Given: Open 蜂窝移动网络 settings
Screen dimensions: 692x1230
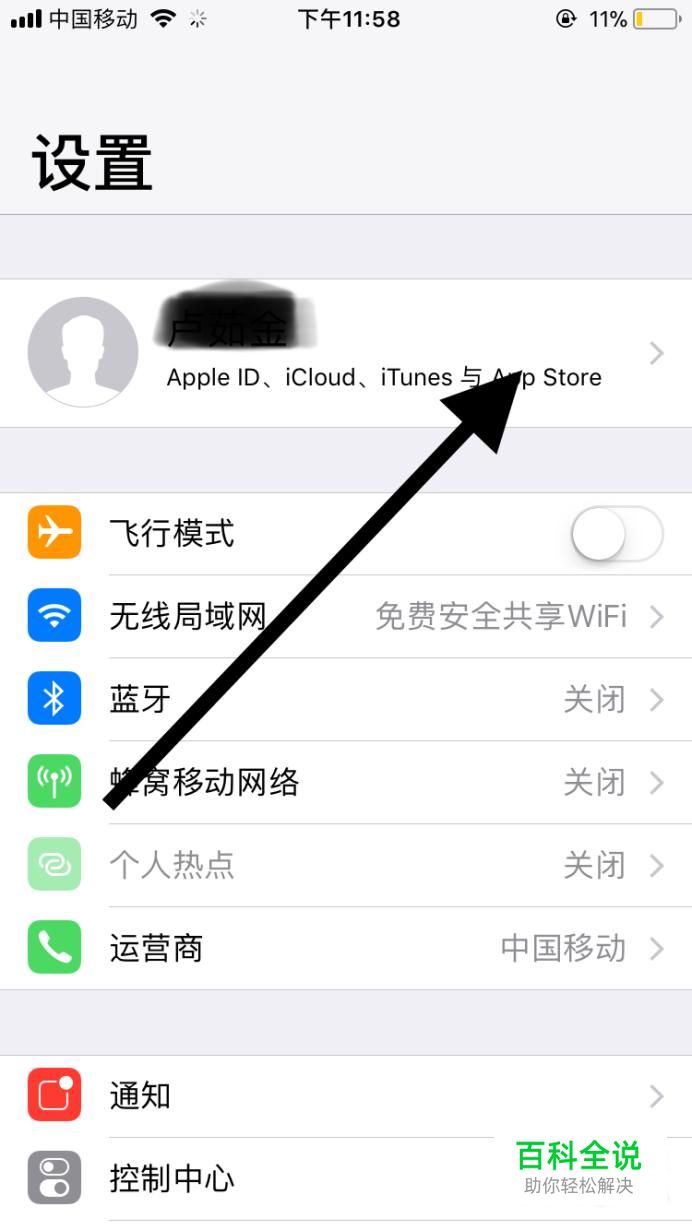Looking at the screenshot, I should [x=346, y=782].
